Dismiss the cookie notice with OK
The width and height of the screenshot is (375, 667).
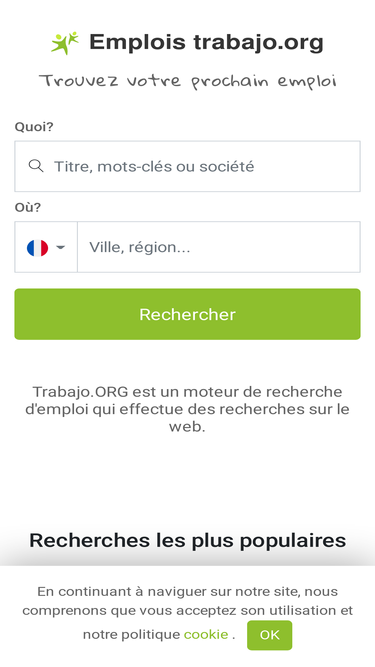click(270, 635)
